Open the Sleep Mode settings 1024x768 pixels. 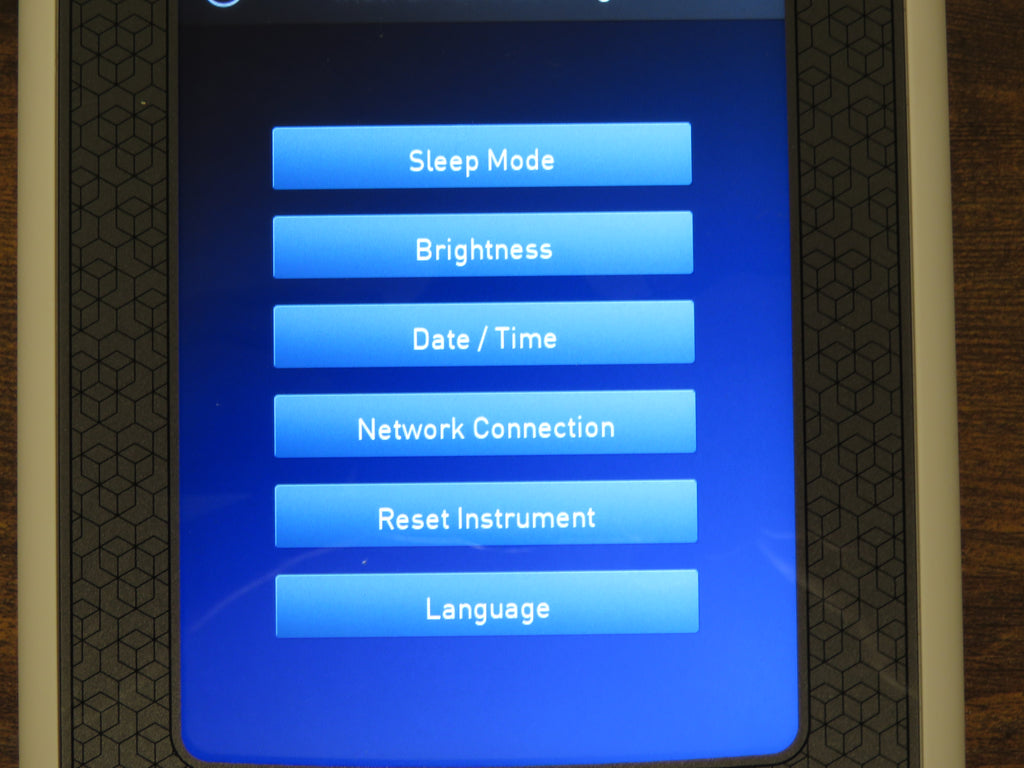tap(481, 156)
